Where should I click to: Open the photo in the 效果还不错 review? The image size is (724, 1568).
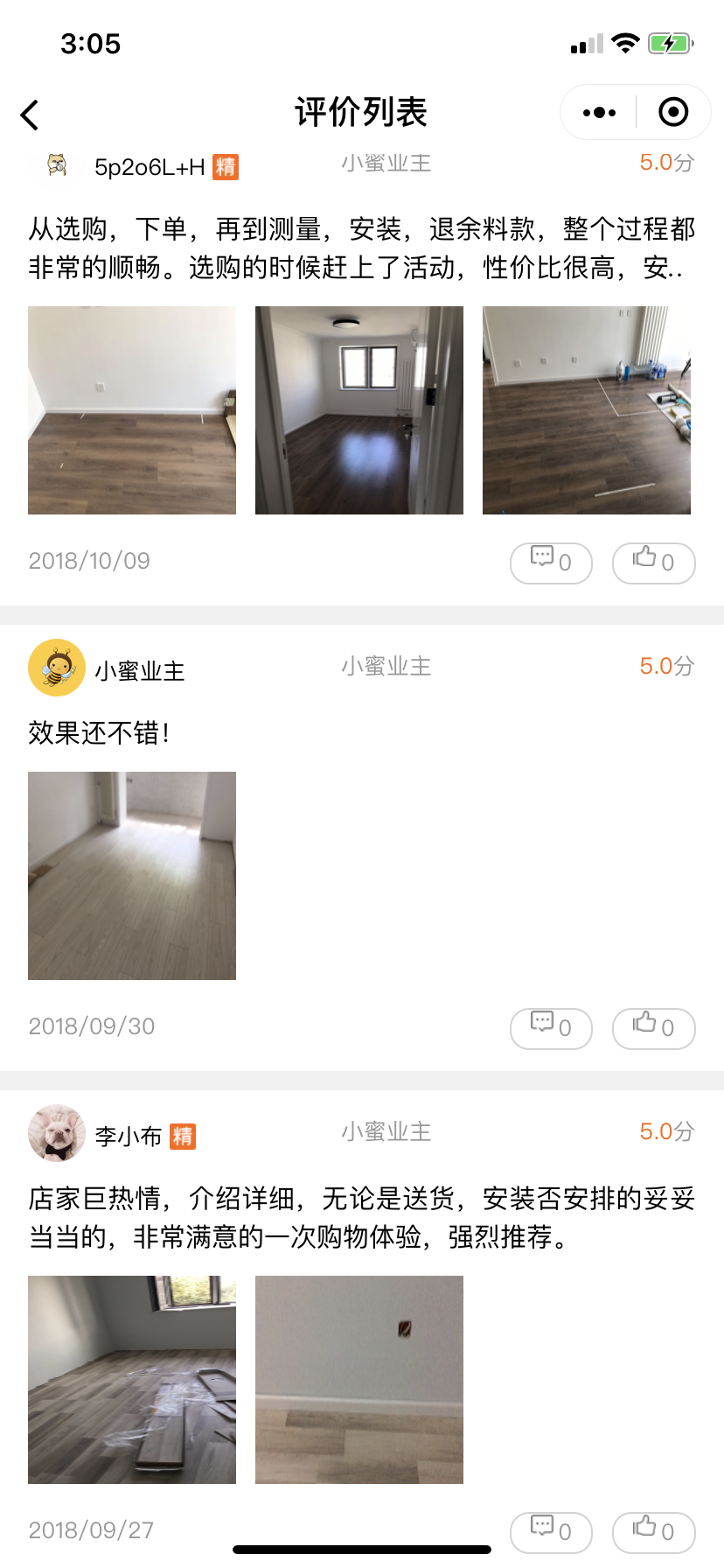pos(132,876)
